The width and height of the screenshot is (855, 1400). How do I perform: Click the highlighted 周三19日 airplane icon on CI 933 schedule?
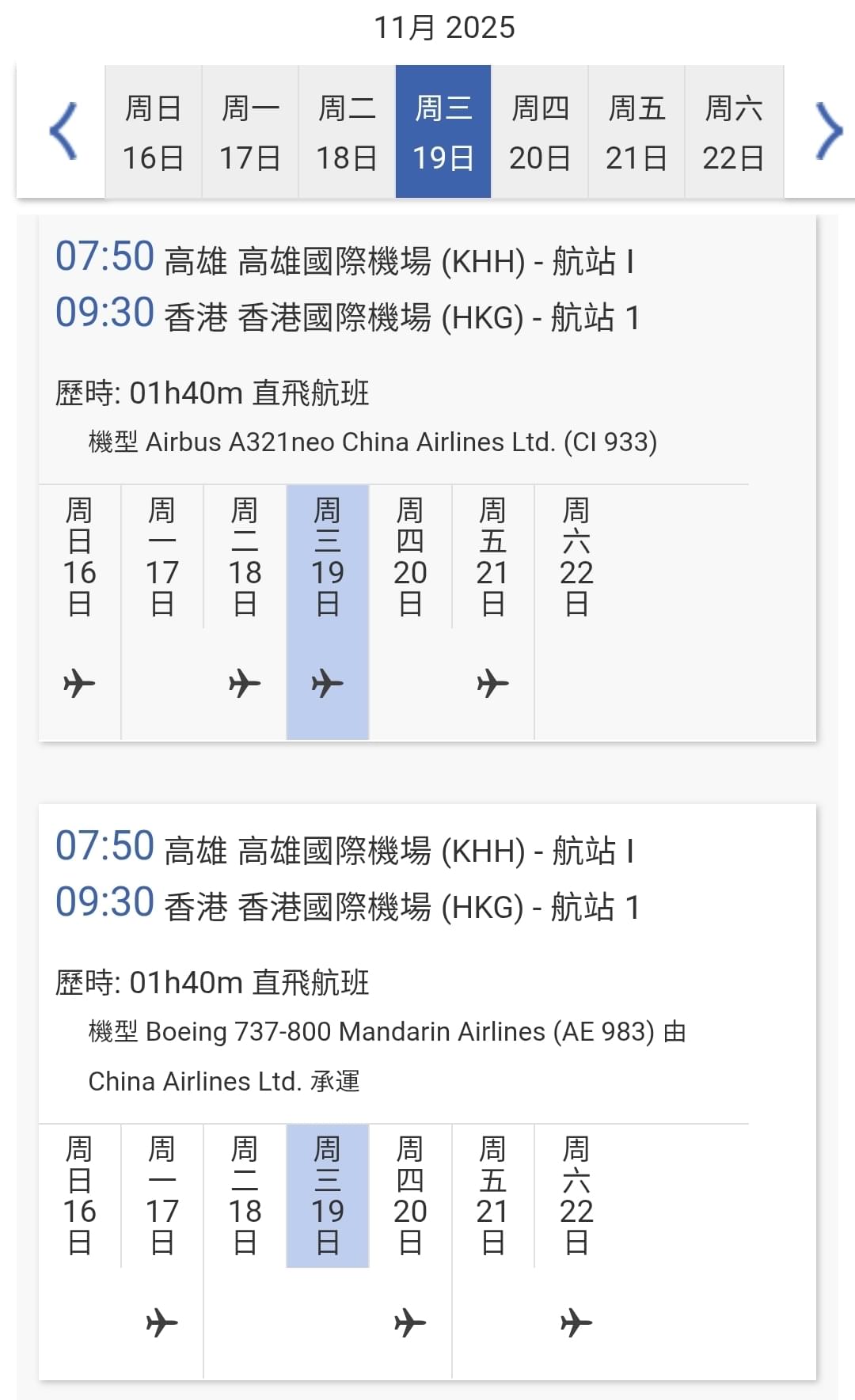tap(328, 682)
